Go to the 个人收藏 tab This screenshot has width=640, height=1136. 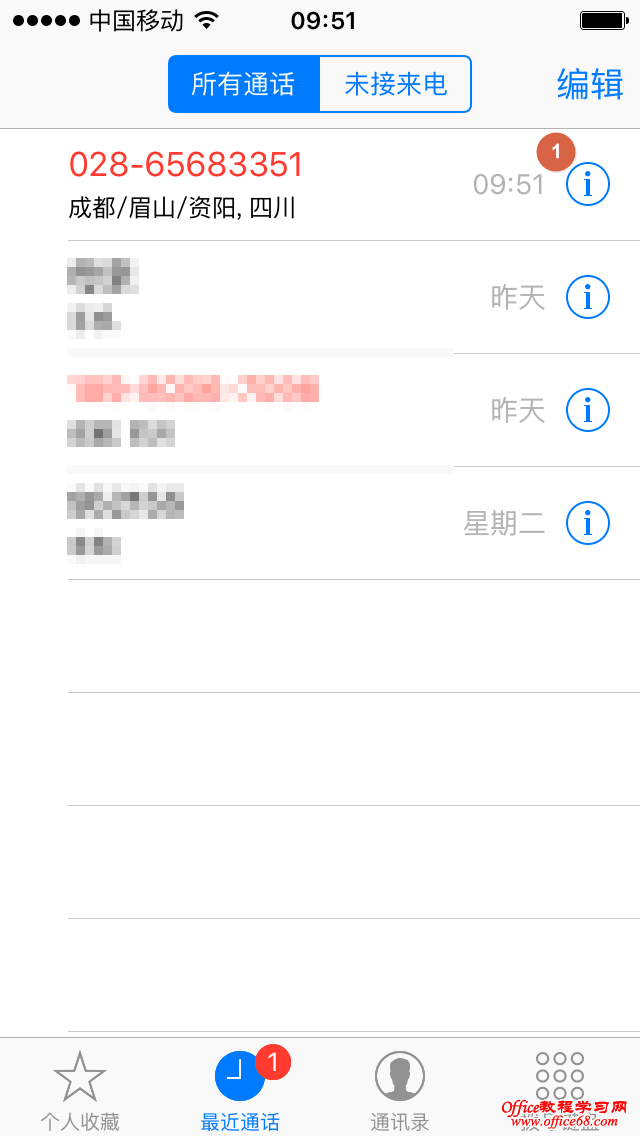pyautogui.click(x=80, y=1090)
